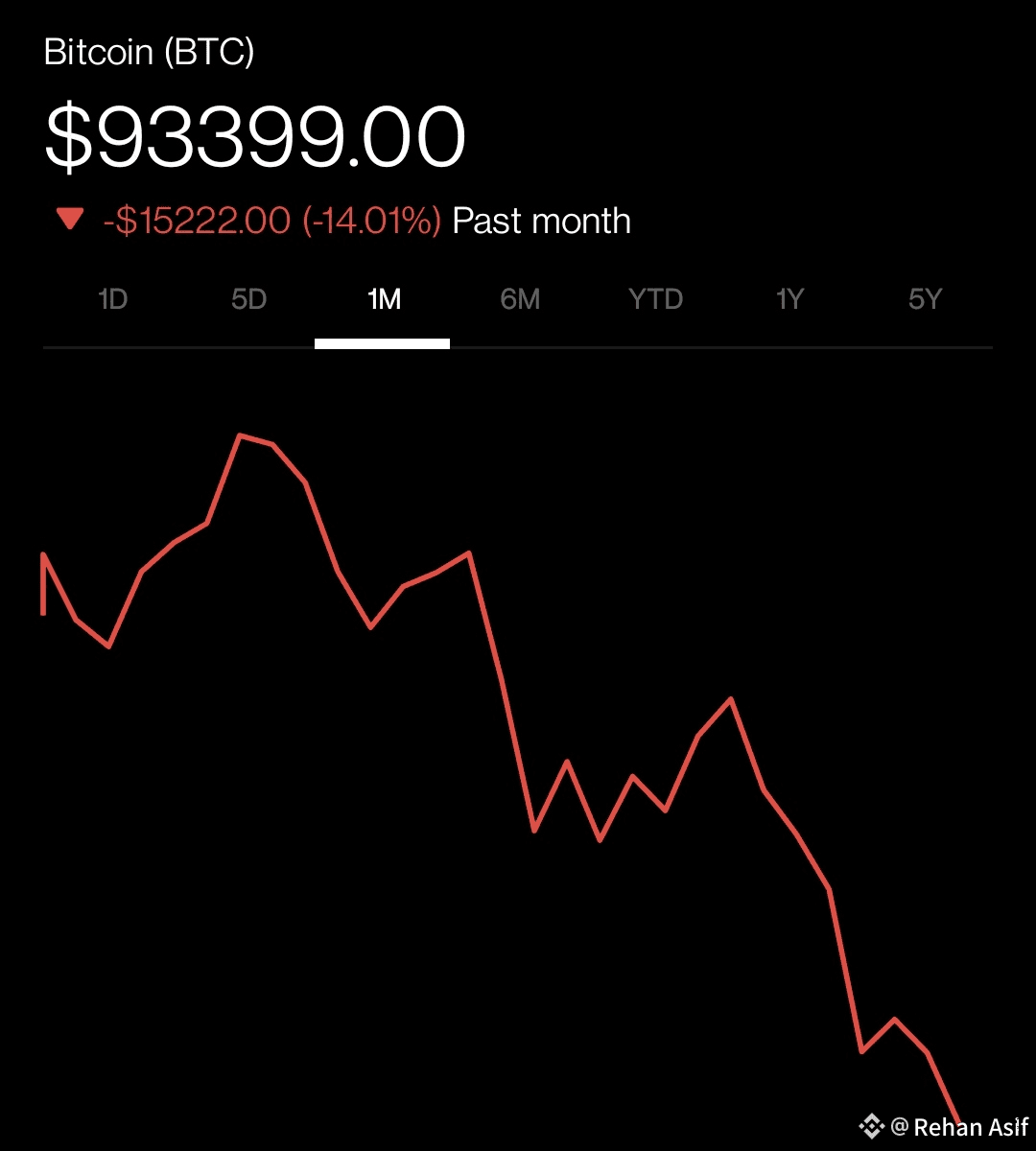Screen dimensions: 1036x1151
Task: Show the 6M price chart
Action: (x=520, y=299)
